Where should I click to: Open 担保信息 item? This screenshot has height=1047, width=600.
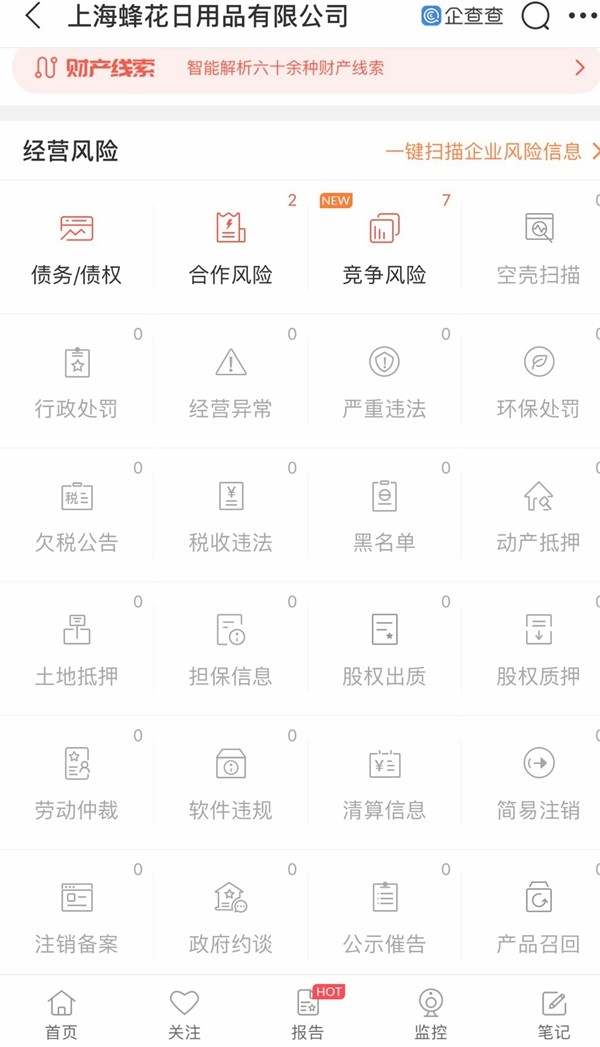[x=230, y=650]
